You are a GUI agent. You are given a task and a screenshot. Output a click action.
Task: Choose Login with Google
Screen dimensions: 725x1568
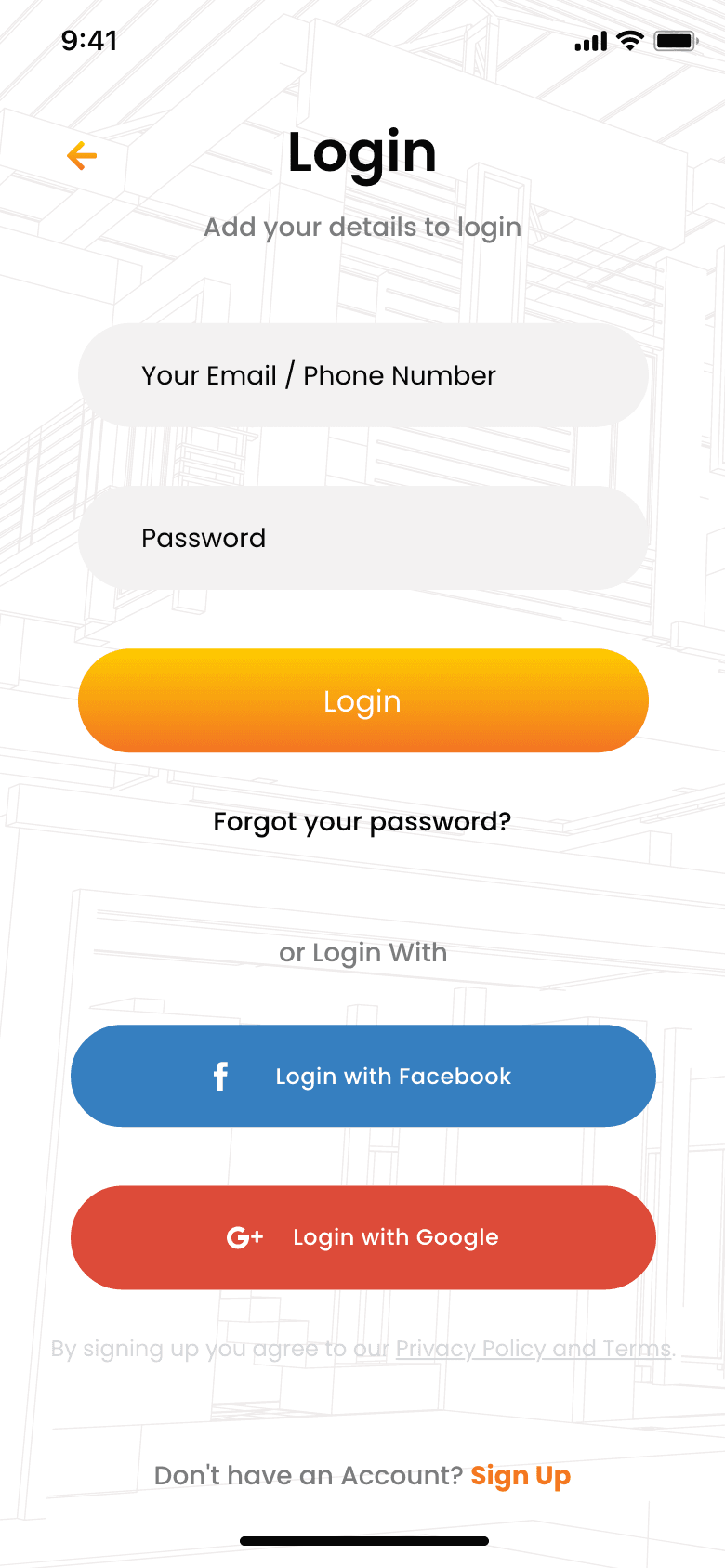363,1237
